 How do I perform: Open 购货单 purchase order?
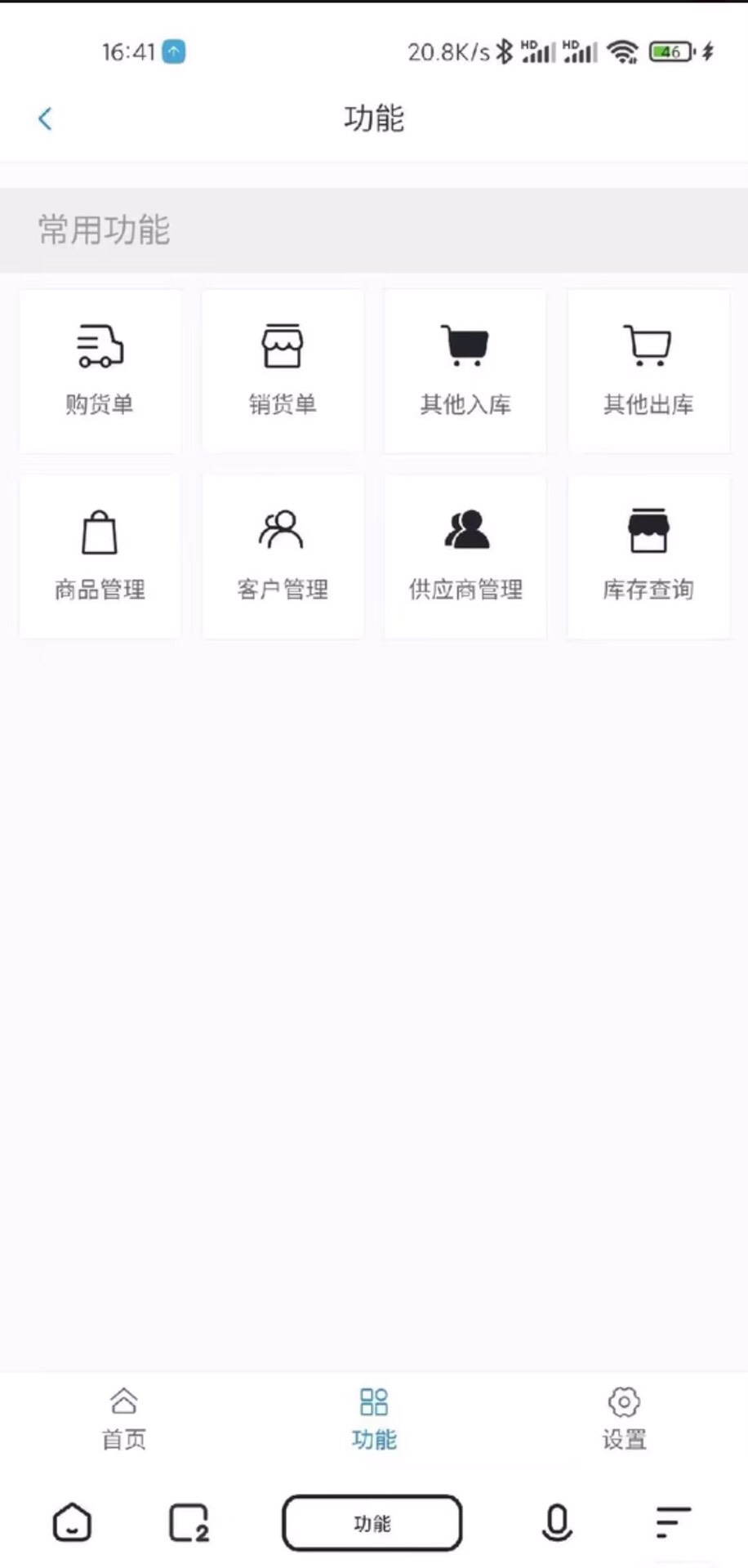pos(100,371)
